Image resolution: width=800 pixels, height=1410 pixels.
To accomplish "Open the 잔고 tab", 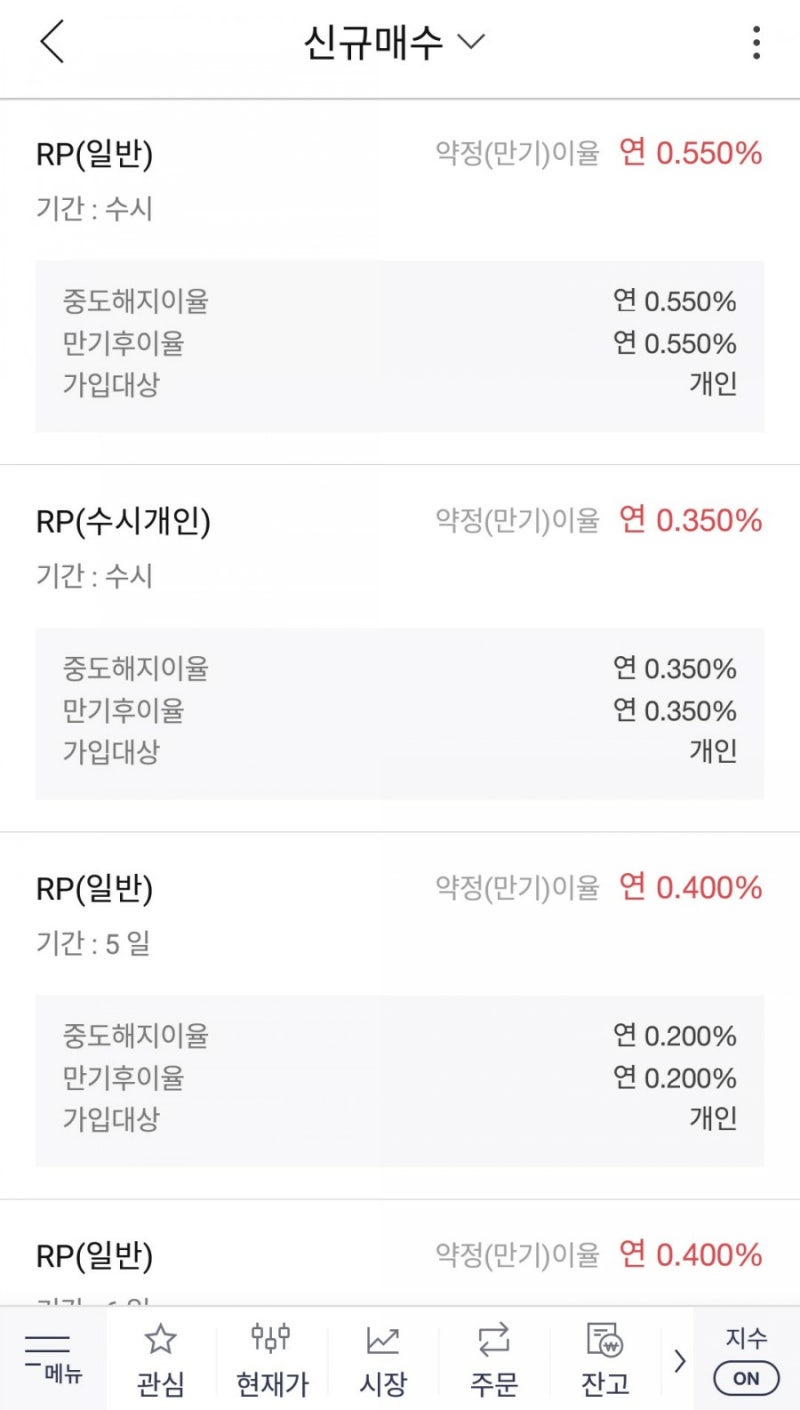I will click(605, 1358).
